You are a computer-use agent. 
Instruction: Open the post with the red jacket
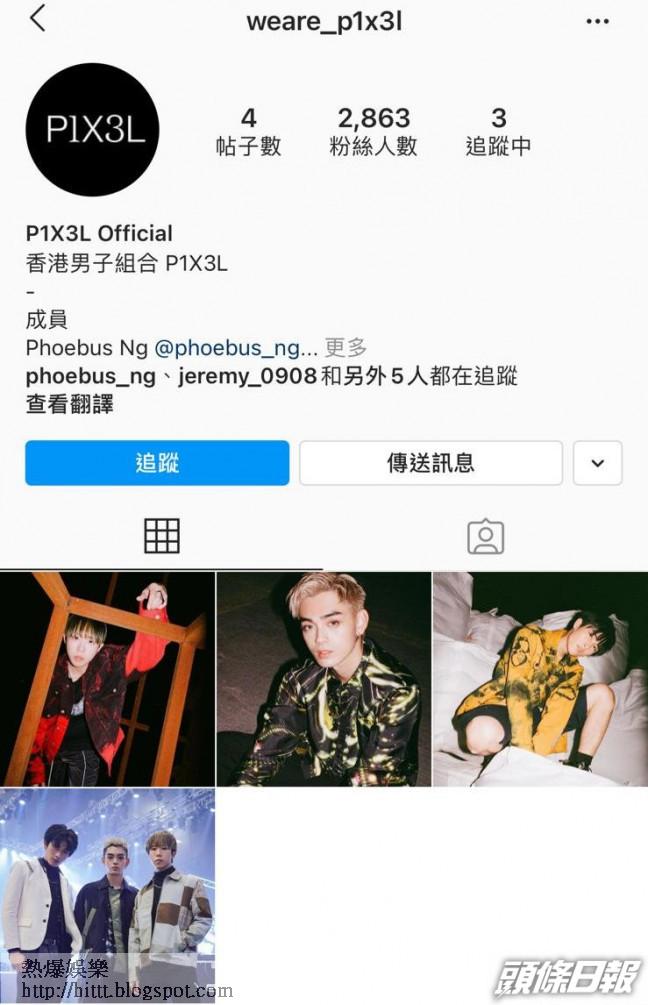coord(107,679)
